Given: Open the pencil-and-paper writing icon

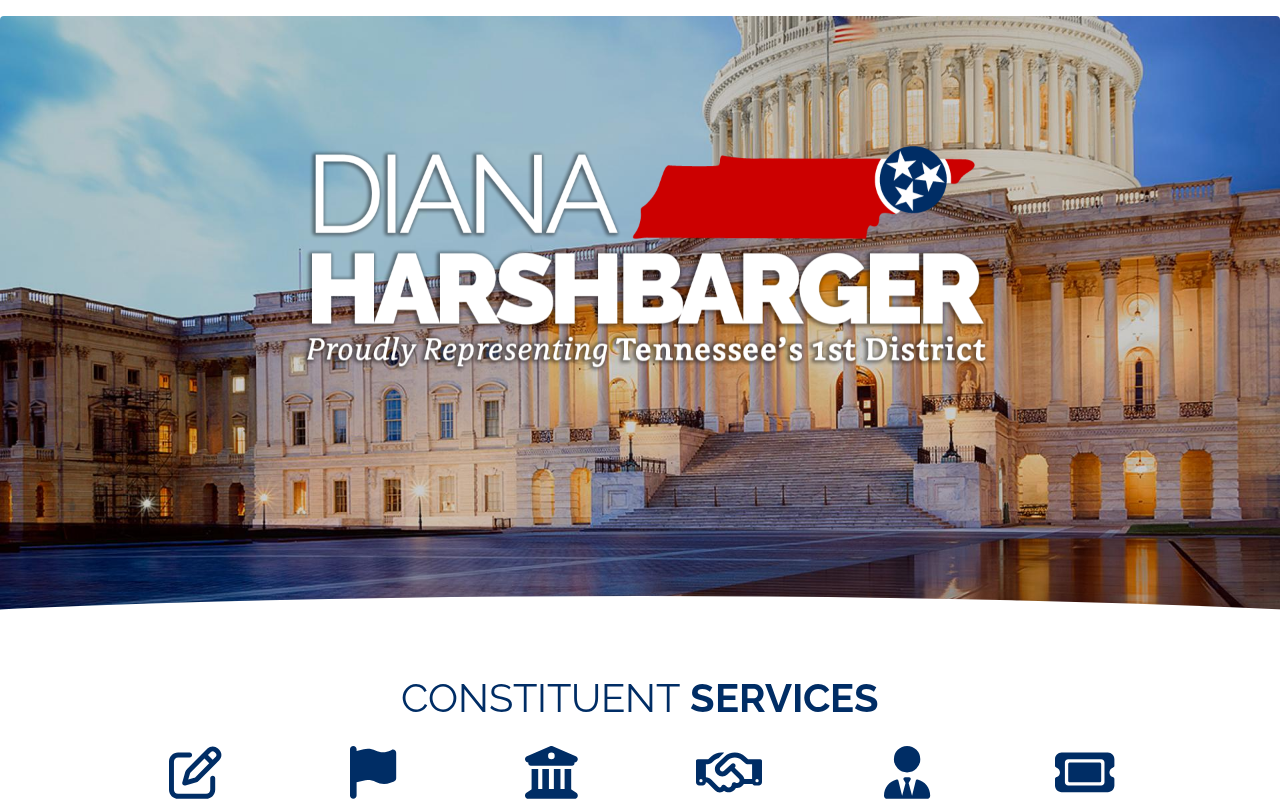Looking at the screenshot, I should click(x=195, y=773).
